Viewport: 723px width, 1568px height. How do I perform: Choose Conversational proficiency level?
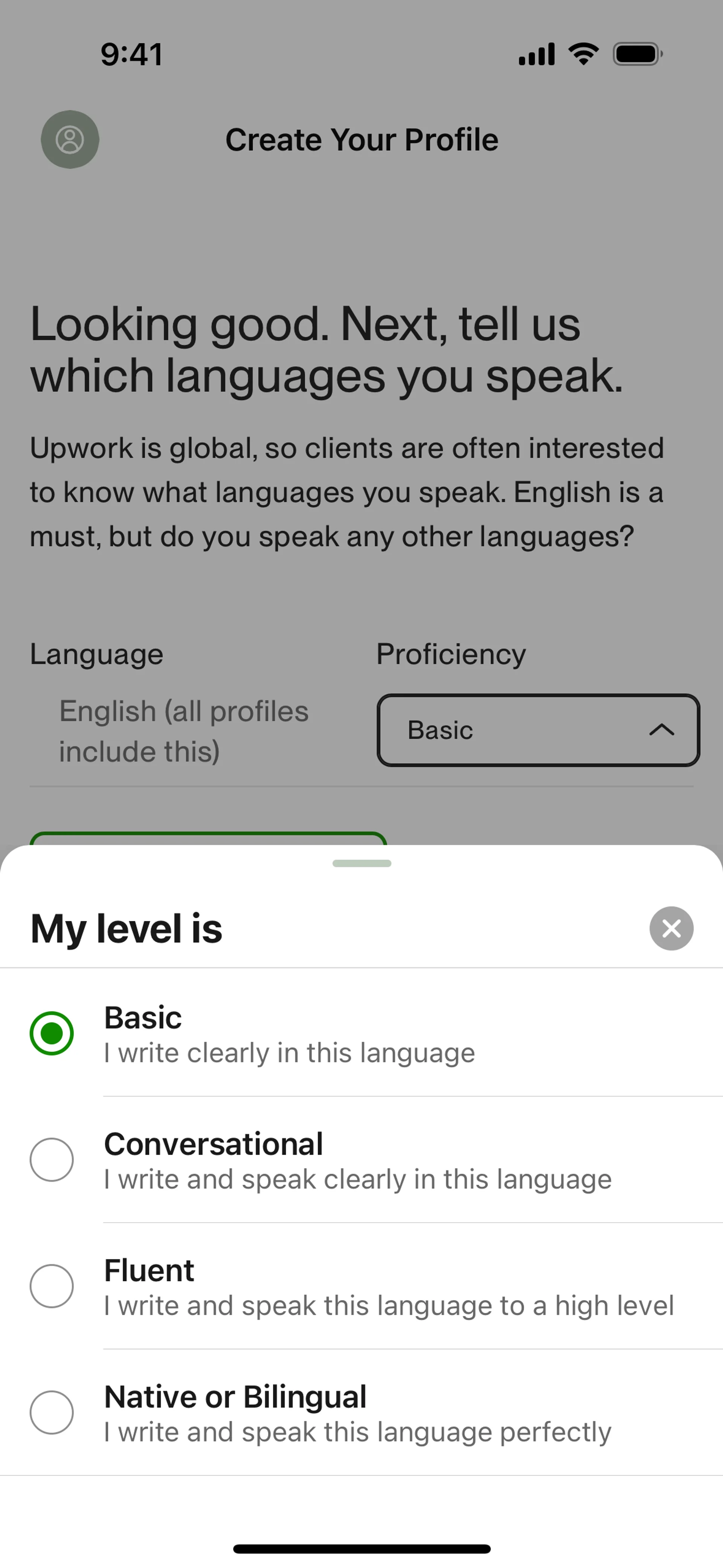[x=52, y=1160]
